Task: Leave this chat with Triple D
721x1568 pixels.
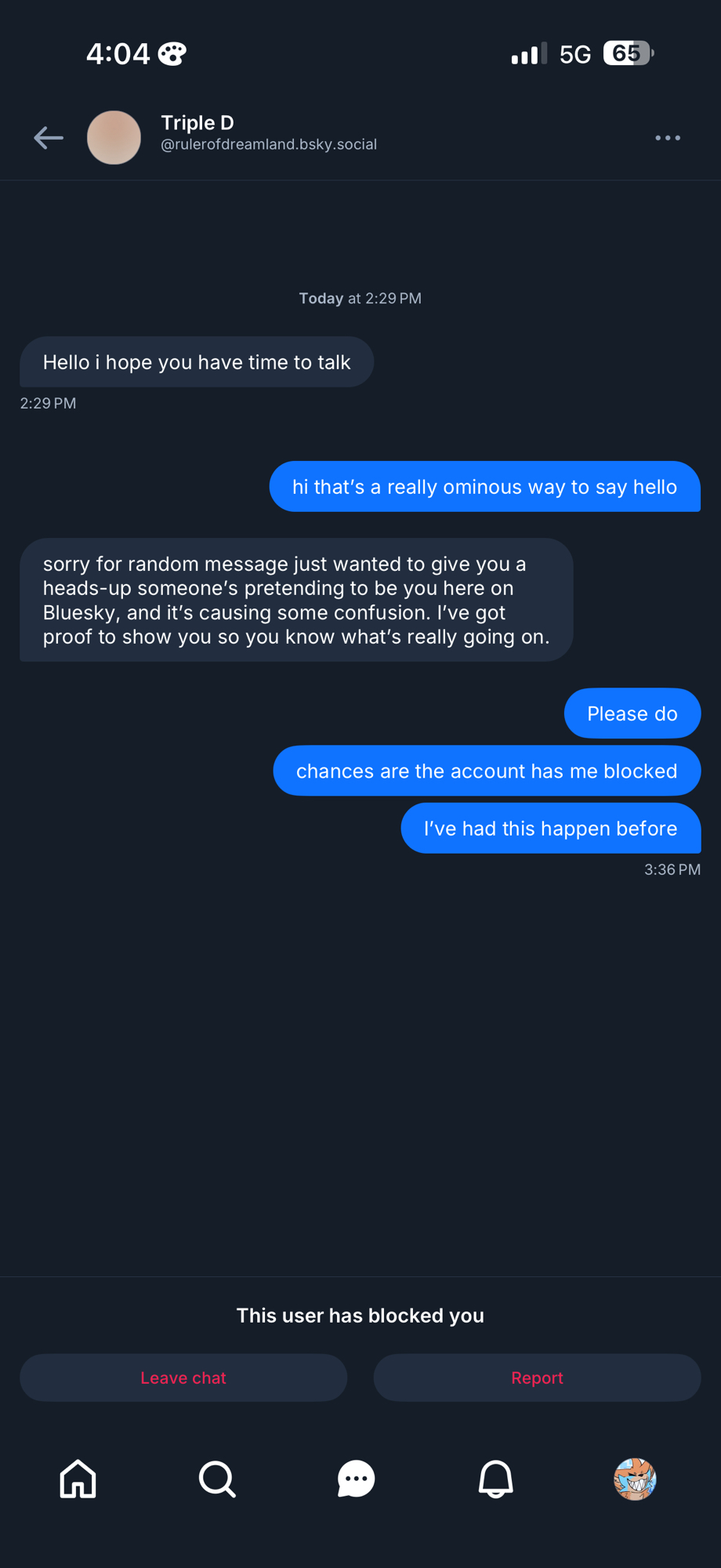Action: pyautogui.click(x=183, y=1377)
